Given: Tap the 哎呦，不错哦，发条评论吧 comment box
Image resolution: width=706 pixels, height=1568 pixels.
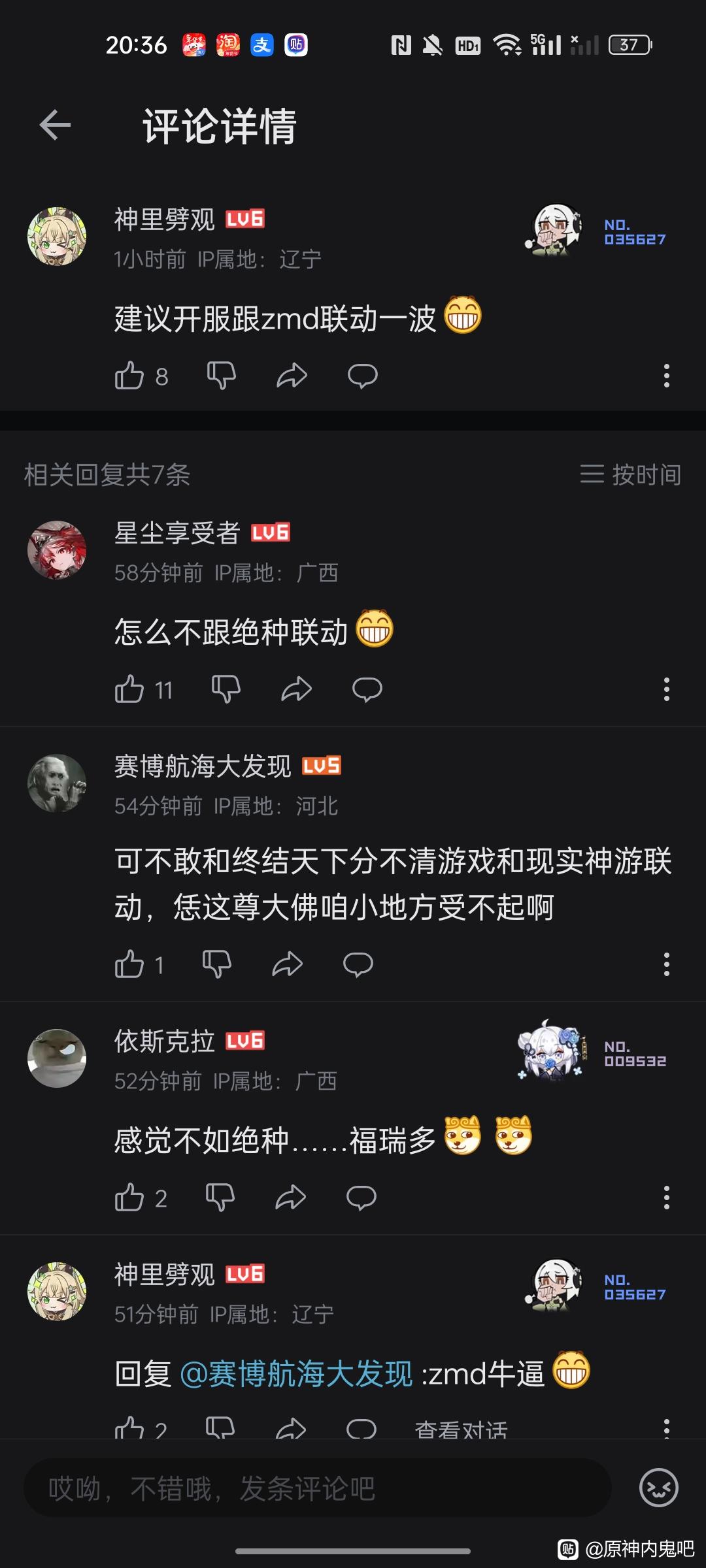Looking at the screenshot, I should (317, 1489).
